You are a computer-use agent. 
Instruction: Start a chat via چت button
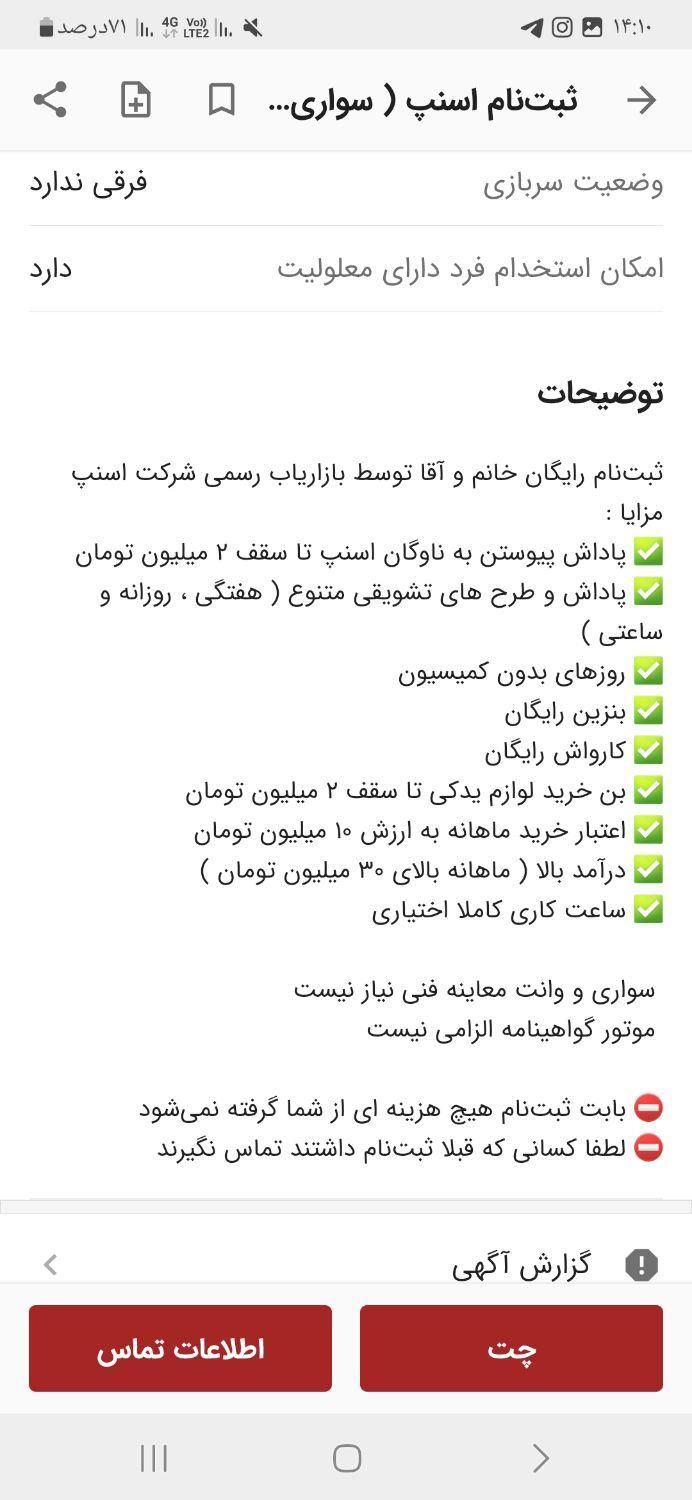511,1348
